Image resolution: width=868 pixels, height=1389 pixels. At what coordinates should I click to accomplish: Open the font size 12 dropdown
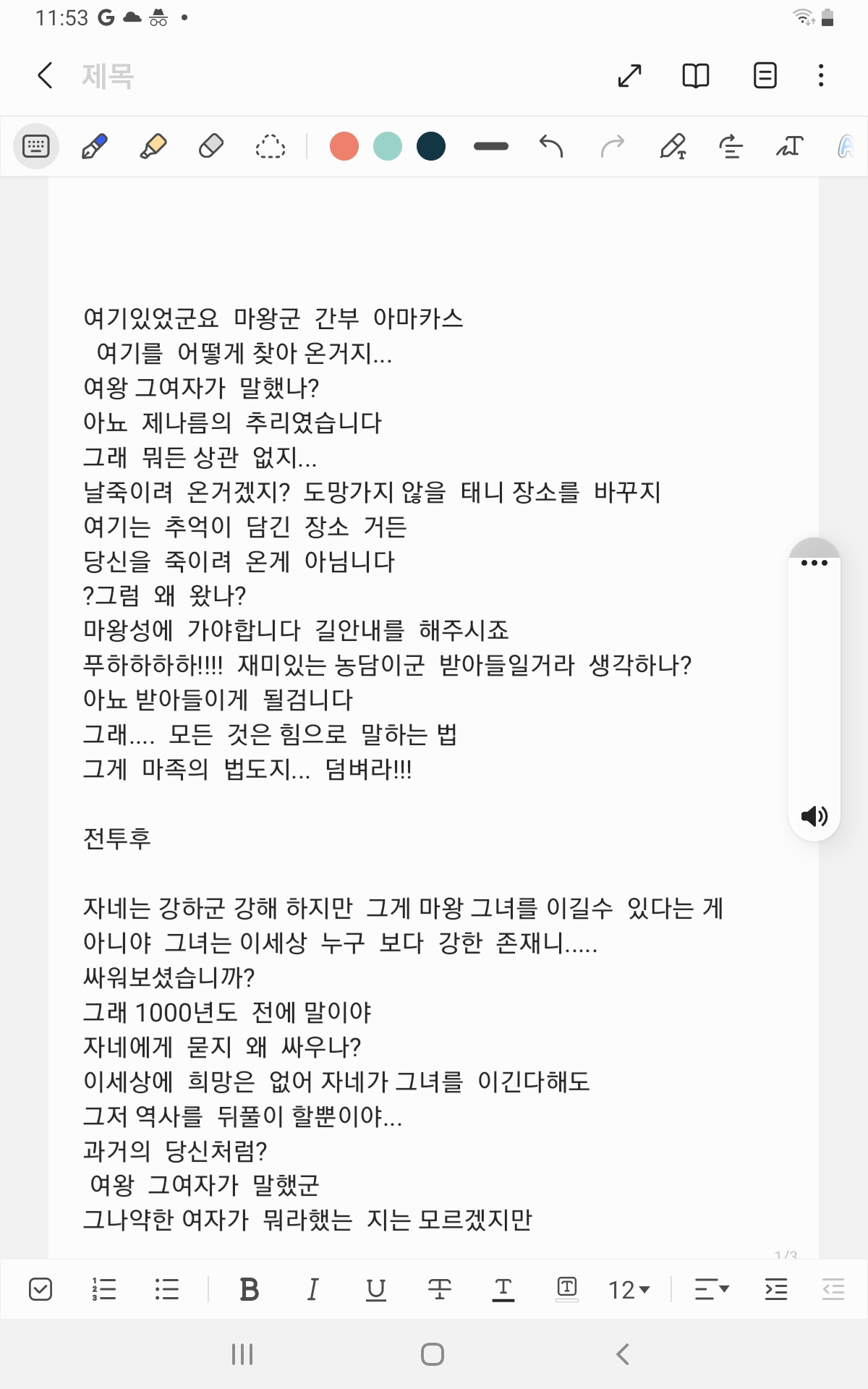629,1289
